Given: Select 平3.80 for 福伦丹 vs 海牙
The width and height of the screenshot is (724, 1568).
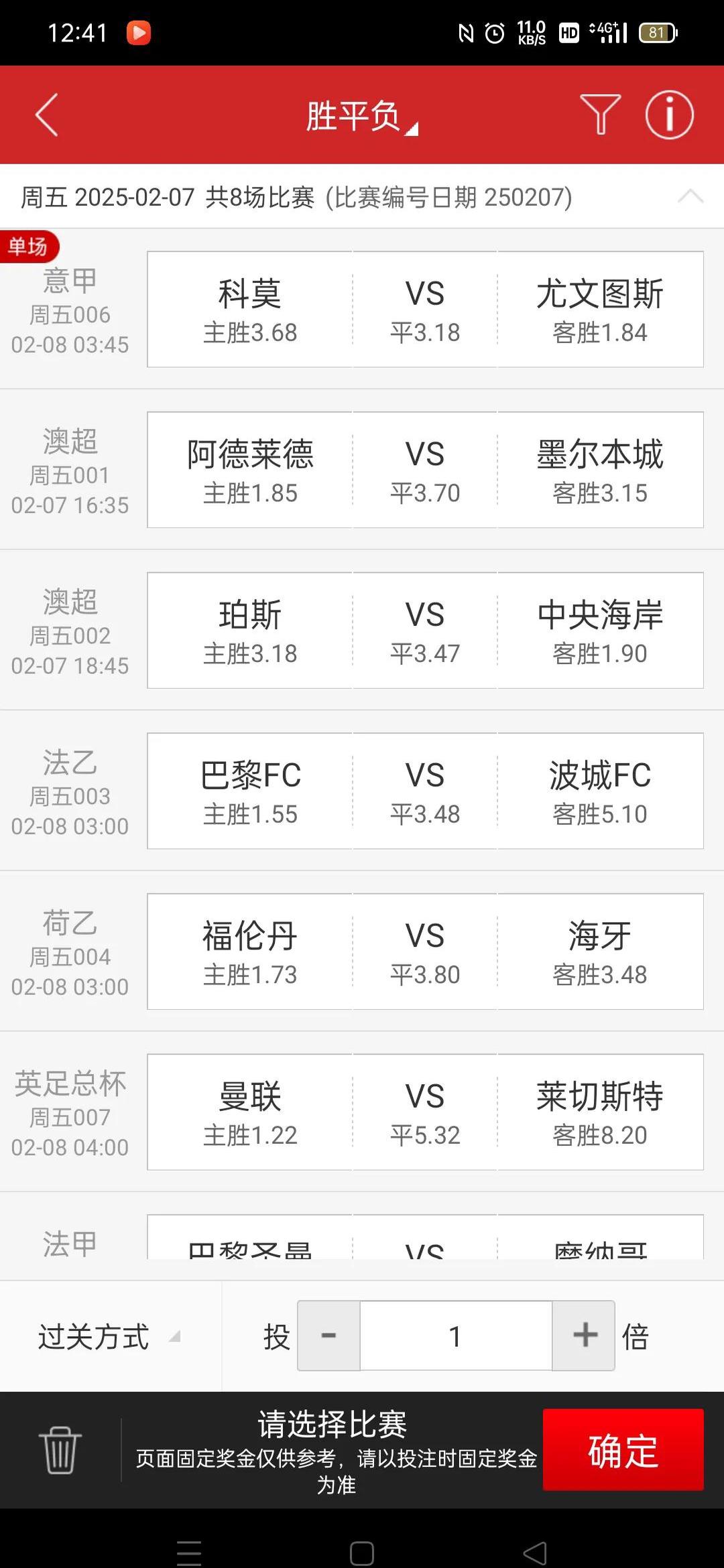Looking at the screenshot, I should [x=425, y=952].
